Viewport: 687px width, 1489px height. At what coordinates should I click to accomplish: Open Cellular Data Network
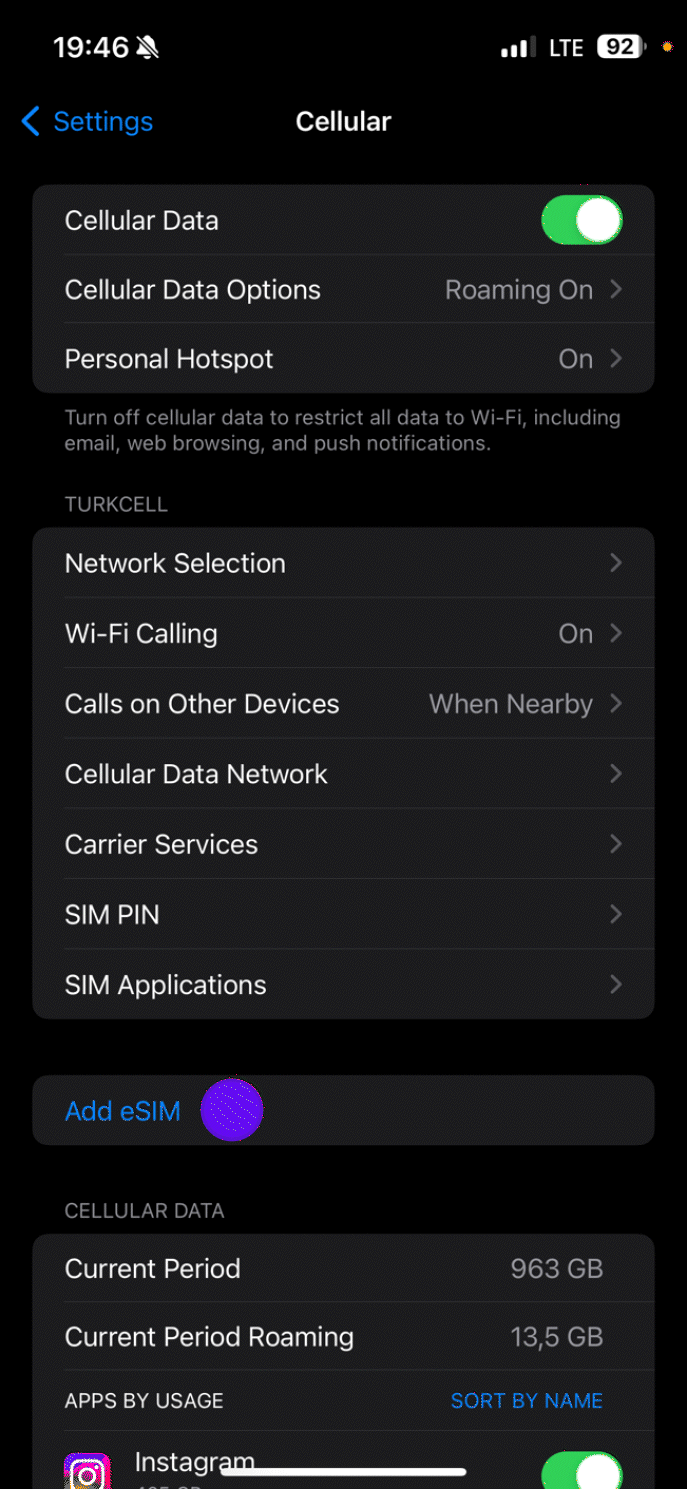(343, 774)
